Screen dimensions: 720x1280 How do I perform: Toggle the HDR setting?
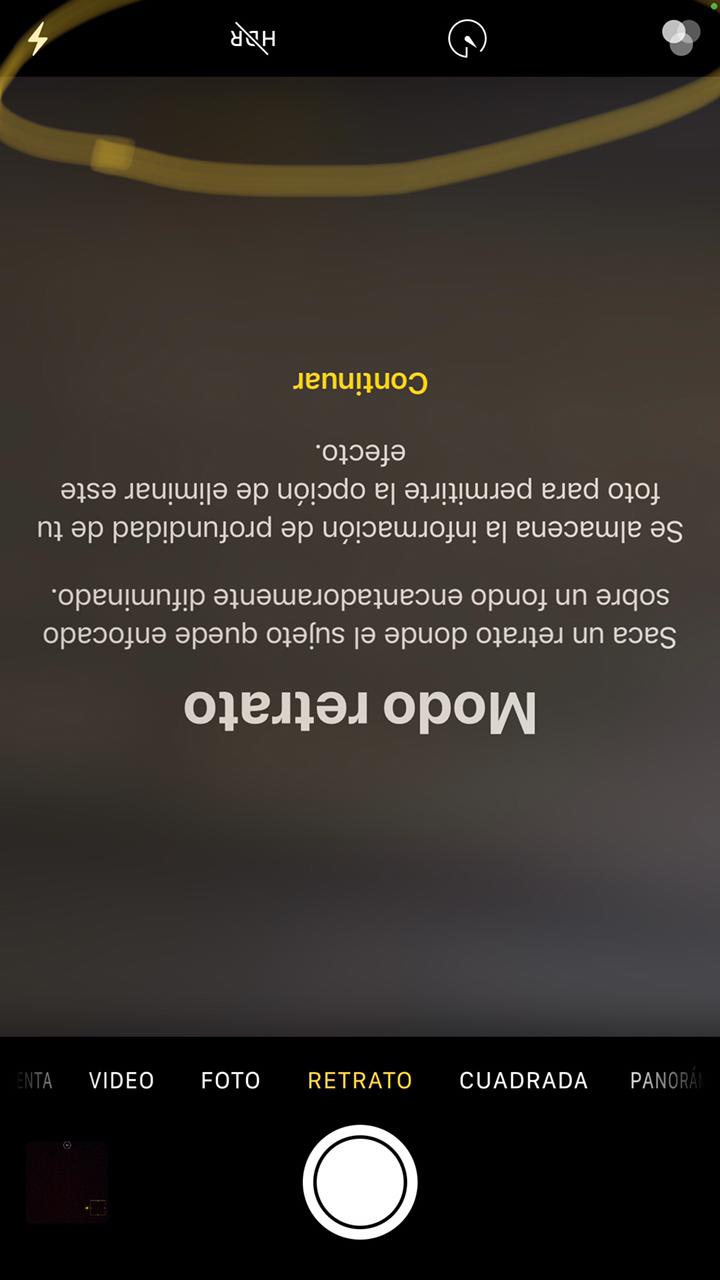pyautogui.click(x=252, y=39)
